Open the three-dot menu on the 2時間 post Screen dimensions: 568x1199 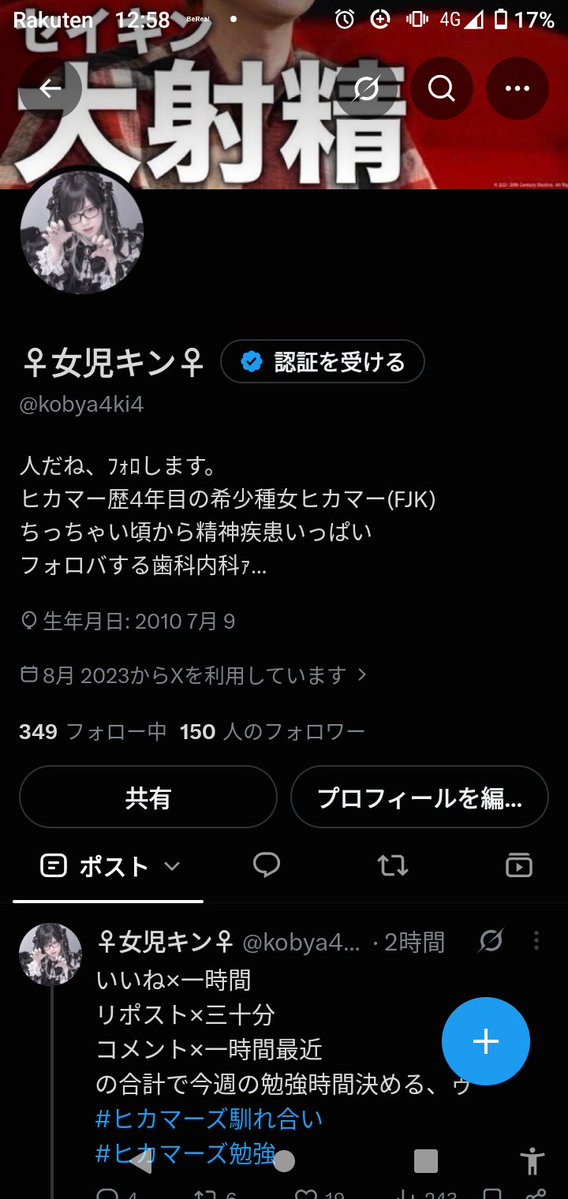click(x=537, y=941)
